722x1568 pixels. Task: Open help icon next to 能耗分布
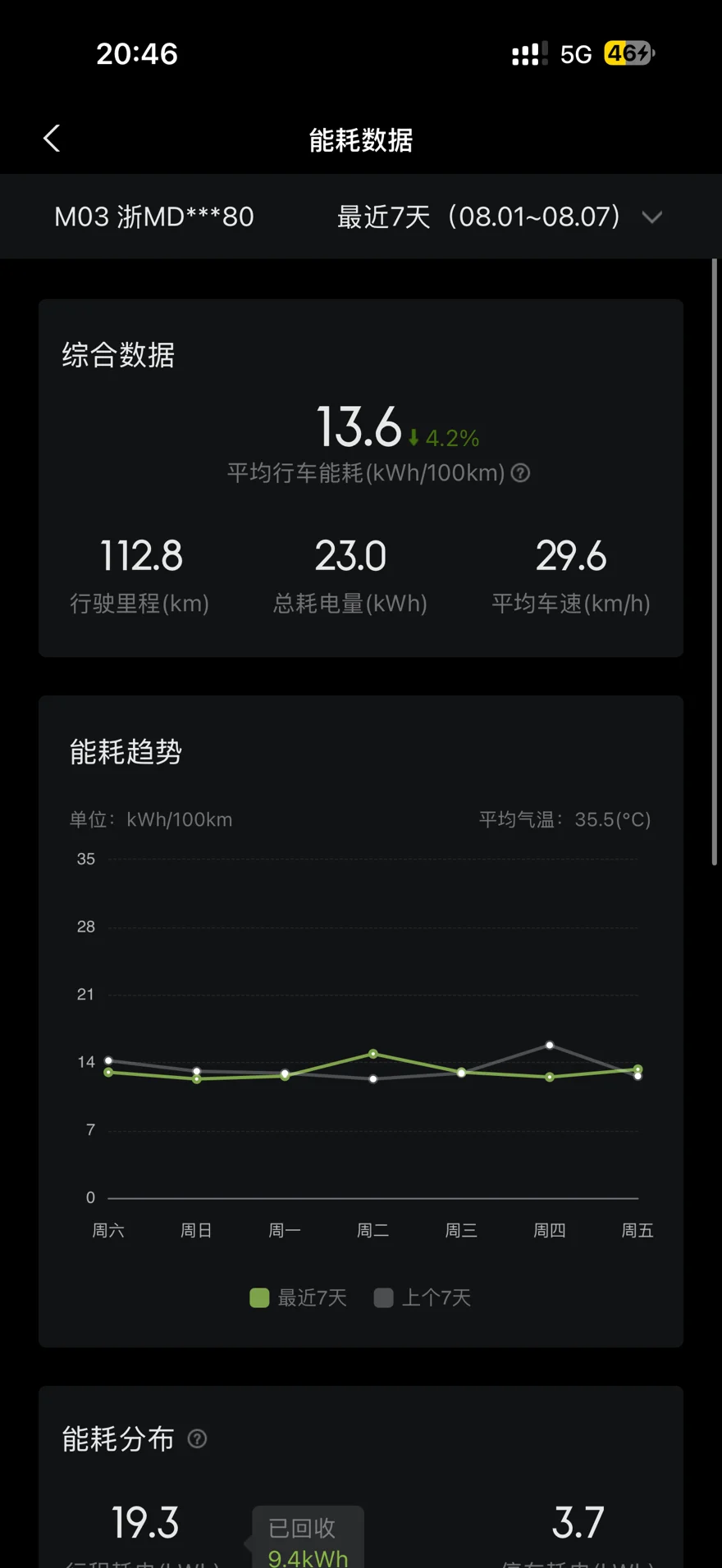point(198,1438)
